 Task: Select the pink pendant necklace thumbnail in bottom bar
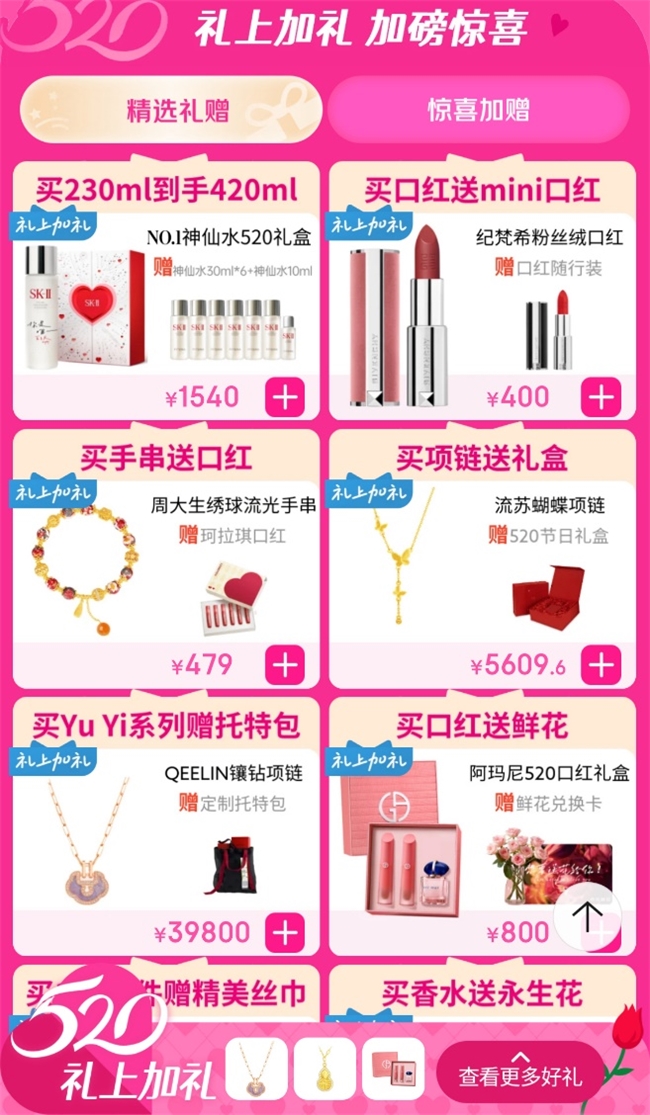point(257,1070)
